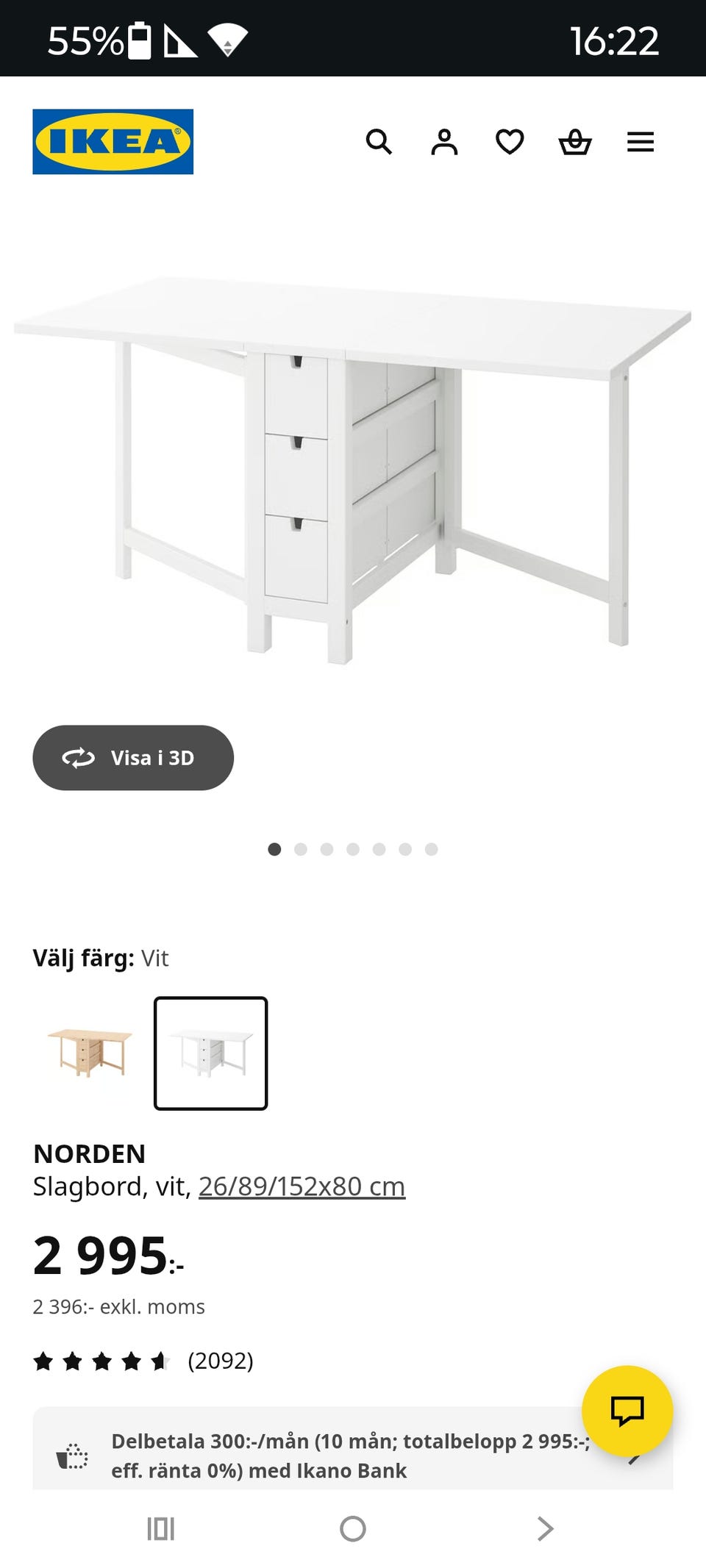
Task: Tap the first carousel indicator dot
Action: point(274,849)
